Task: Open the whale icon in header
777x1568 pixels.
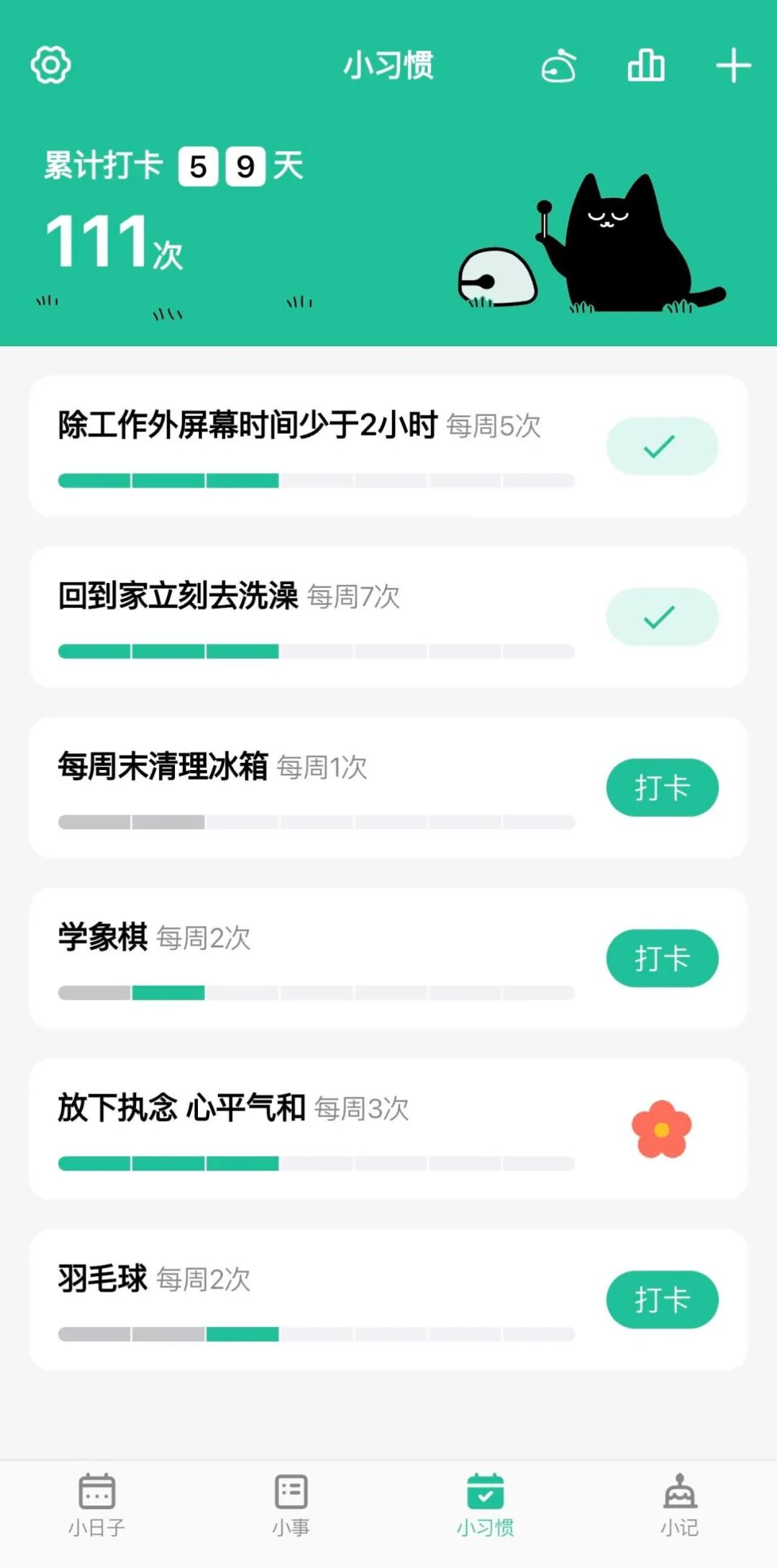Action: pyautogui.click(x=558, y=66)
